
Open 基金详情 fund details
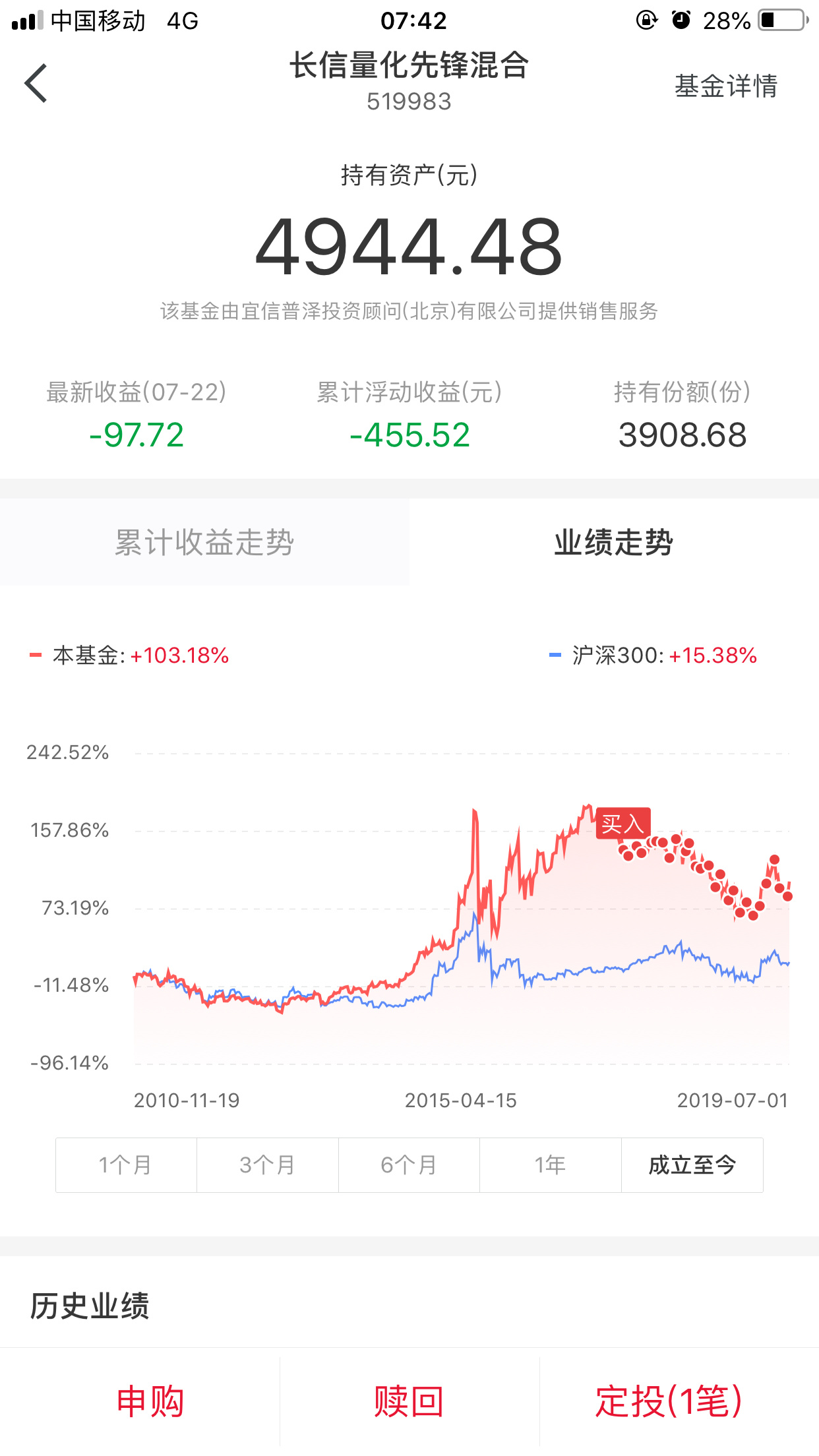click(725, 86)
